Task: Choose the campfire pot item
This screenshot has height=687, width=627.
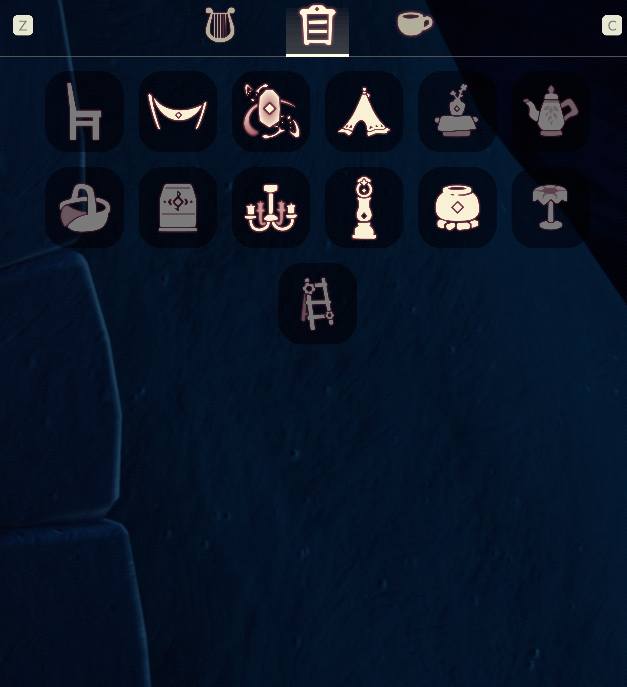Action: (x=457, y=207)
